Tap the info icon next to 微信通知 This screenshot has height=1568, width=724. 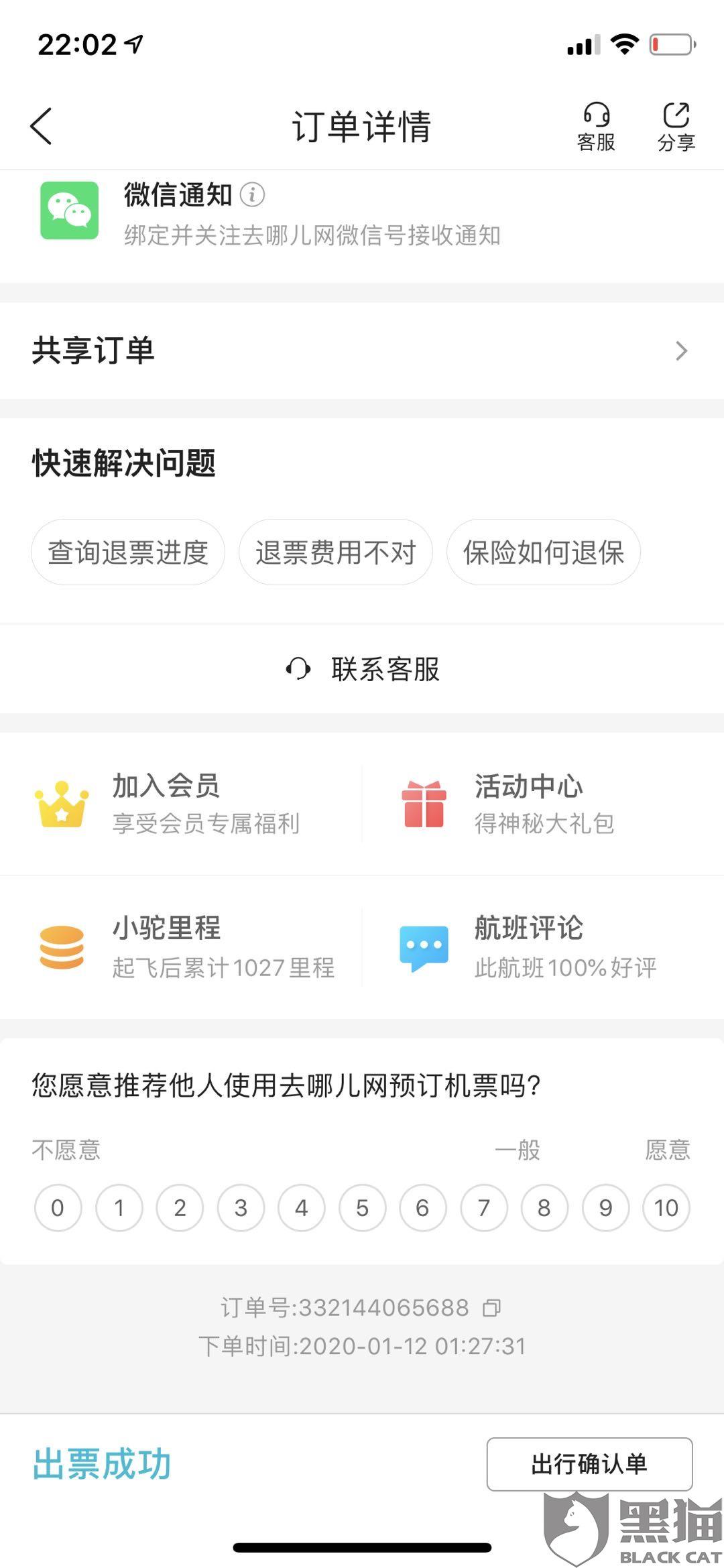pos(252,195)
